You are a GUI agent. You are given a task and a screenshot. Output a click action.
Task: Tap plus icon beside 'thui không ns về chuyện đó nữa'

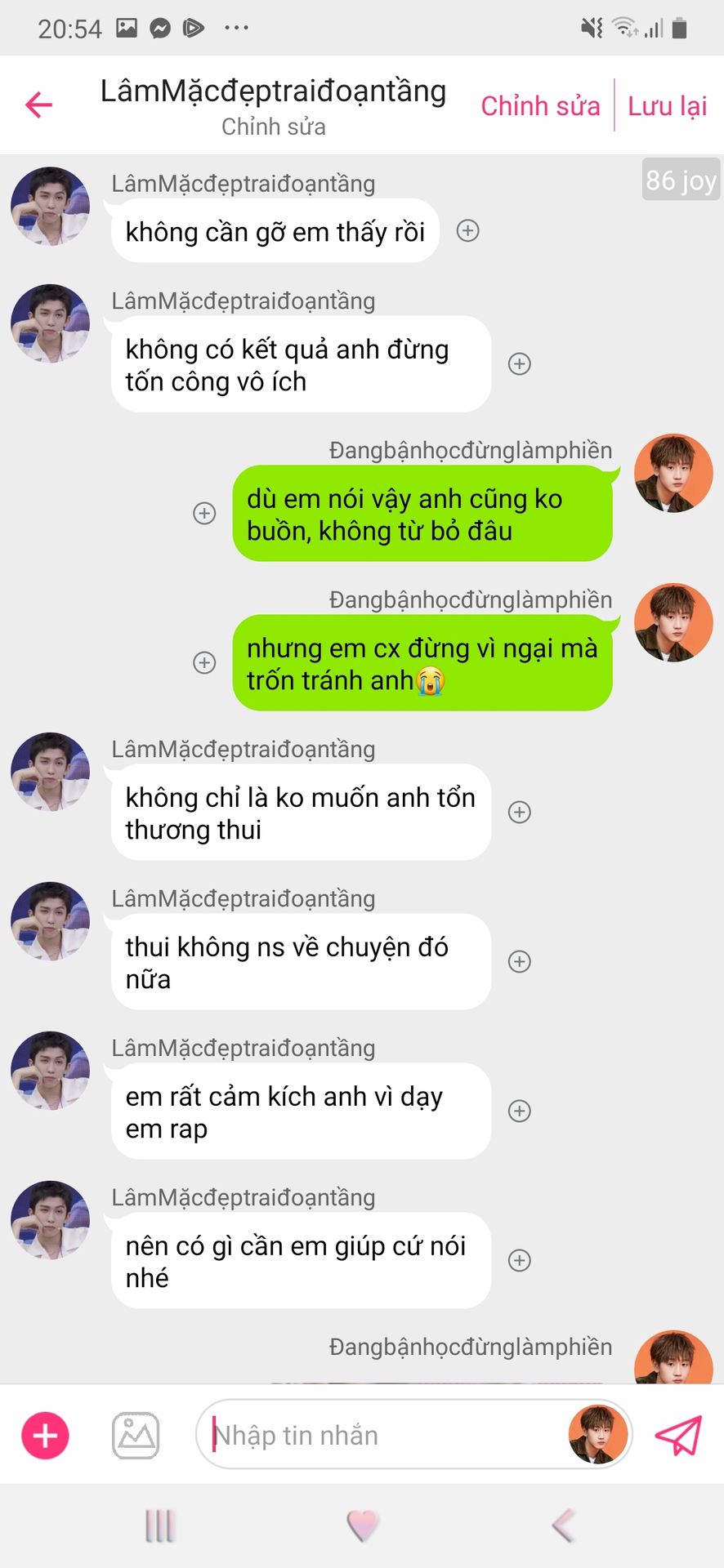[520, 962]
